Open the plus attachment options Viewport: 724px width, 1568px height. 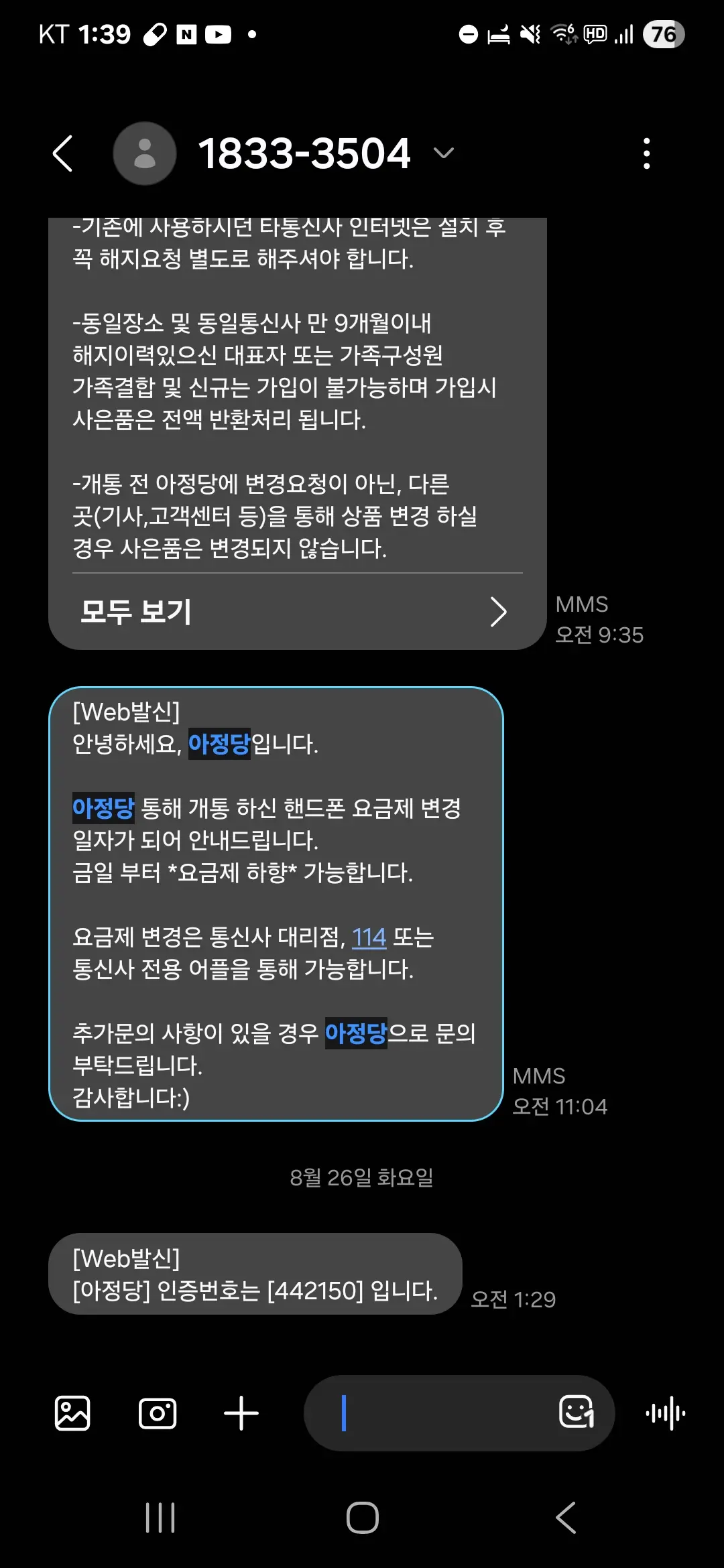click(241, 1413)
